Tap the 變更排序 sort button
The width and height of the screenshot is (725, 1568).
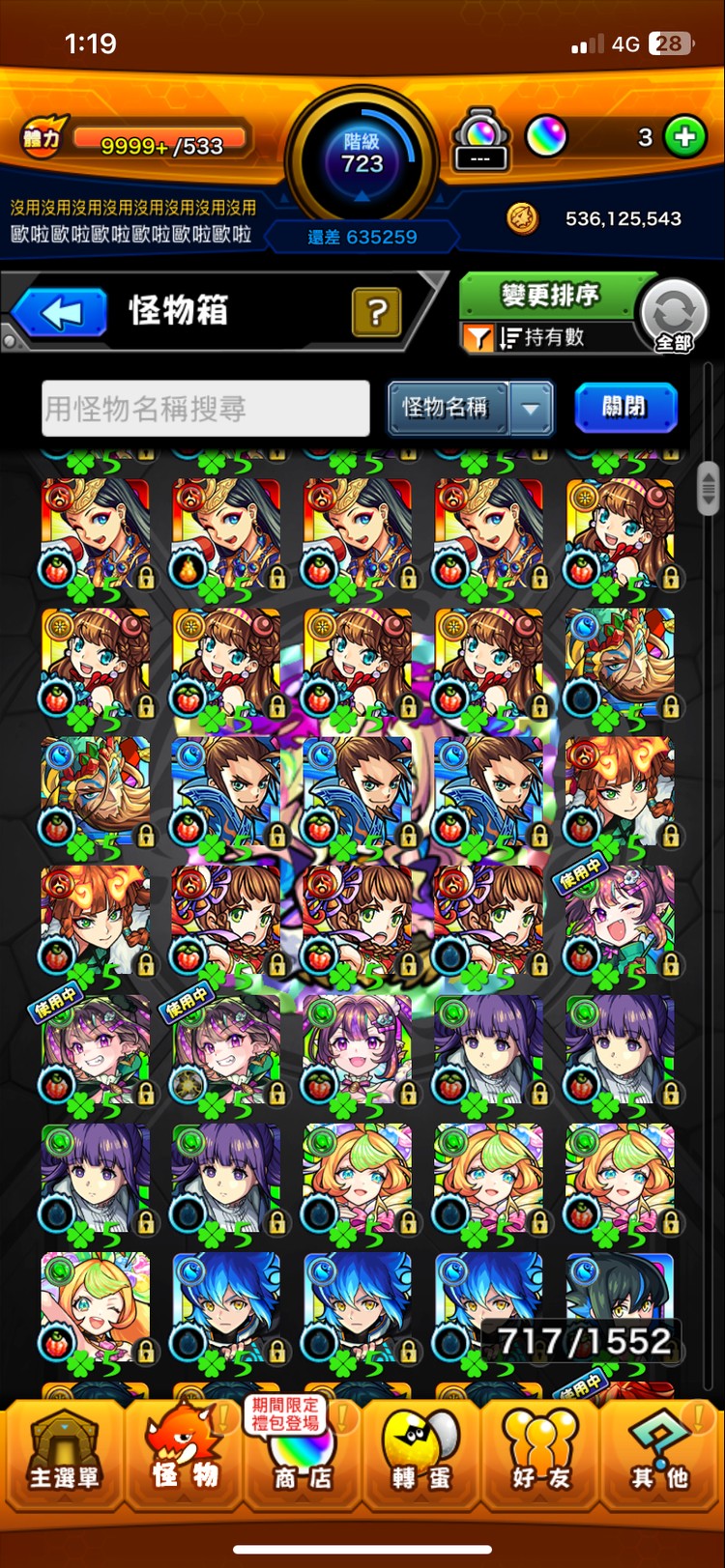coord(549,295)
